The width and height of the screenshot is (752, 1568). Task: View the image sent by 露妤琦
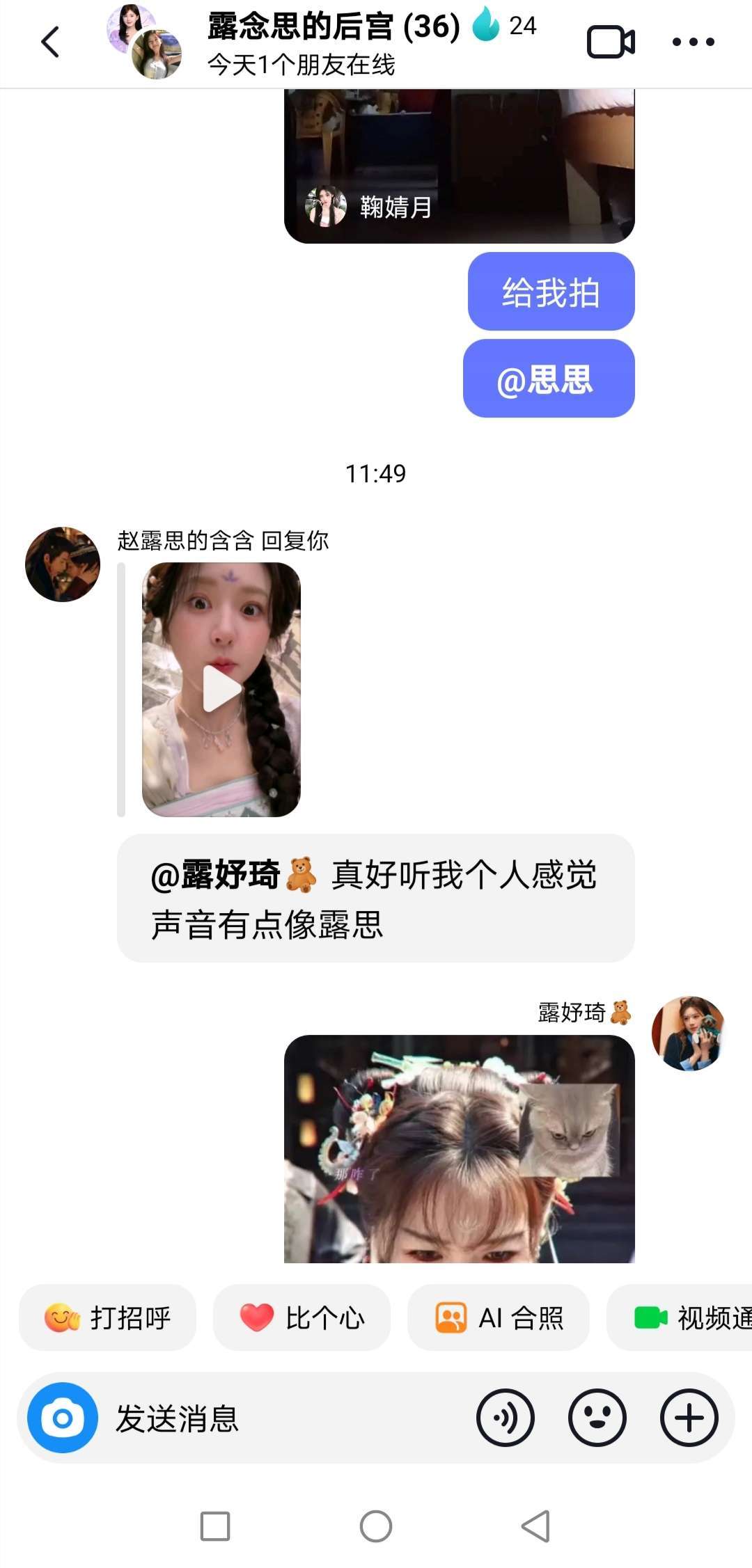coord(460,1148)
